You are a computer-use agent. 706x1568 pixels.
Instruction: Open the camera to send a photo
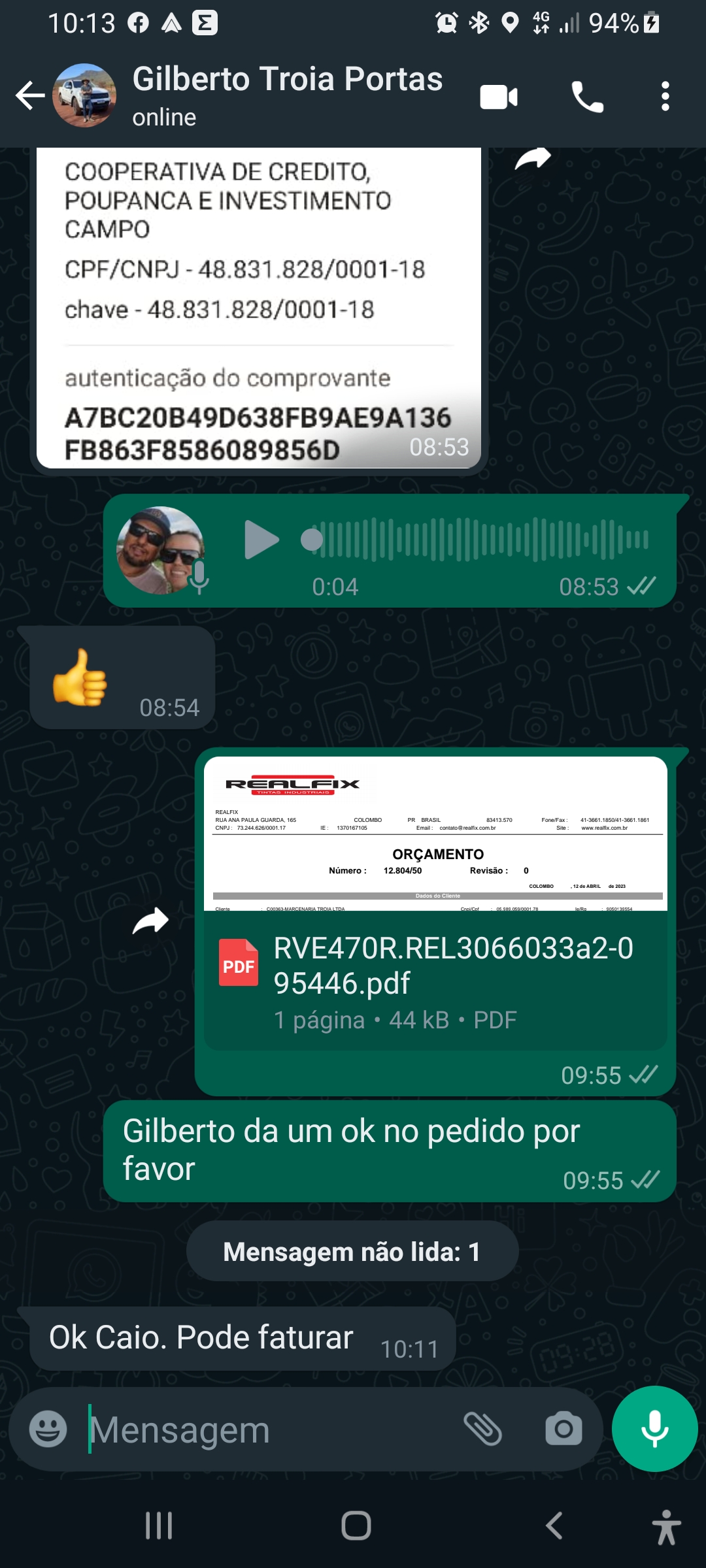(x=563, y=1429)
